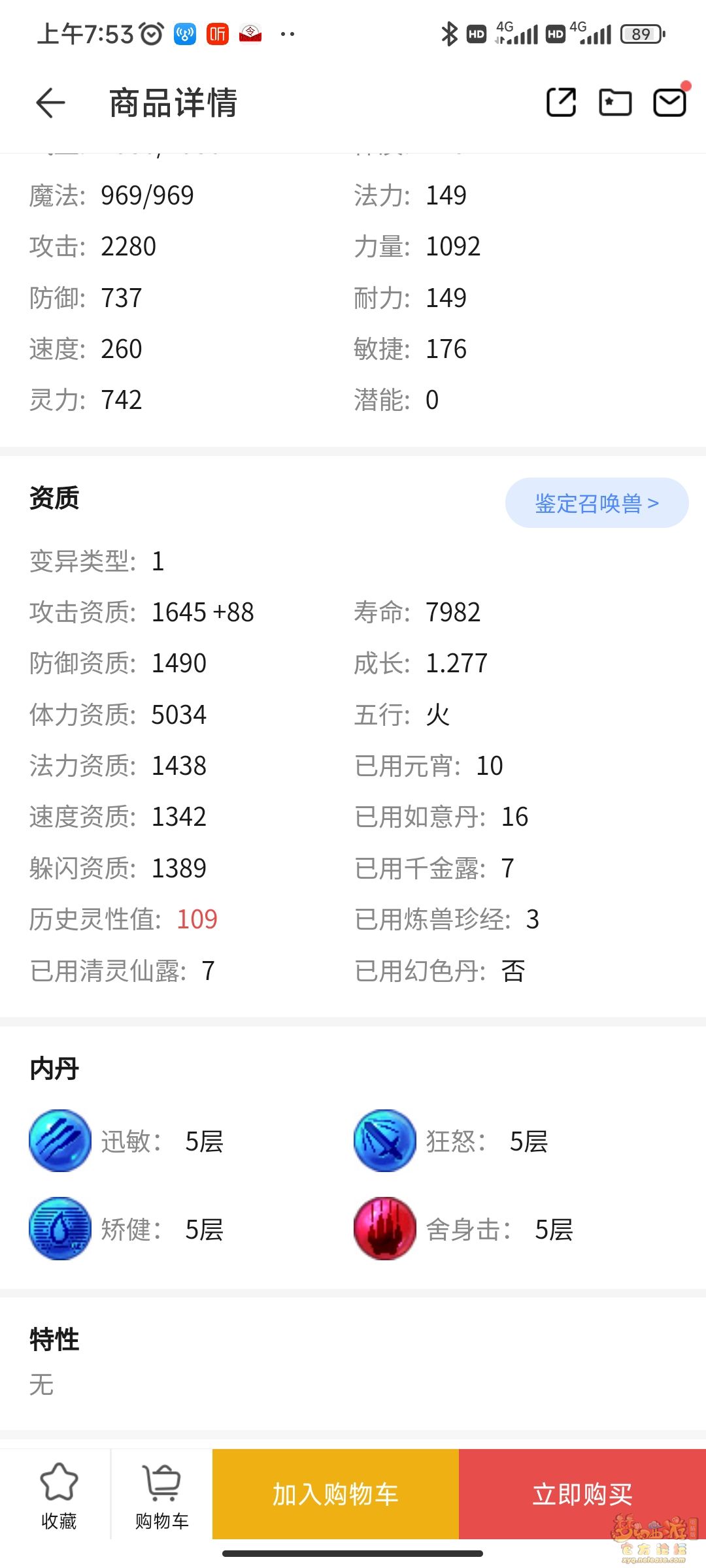View the 矫健 内丹 icon
Image resolution: width=706 pixels, height=1568 pixels.
click(x=60, y=1229)
